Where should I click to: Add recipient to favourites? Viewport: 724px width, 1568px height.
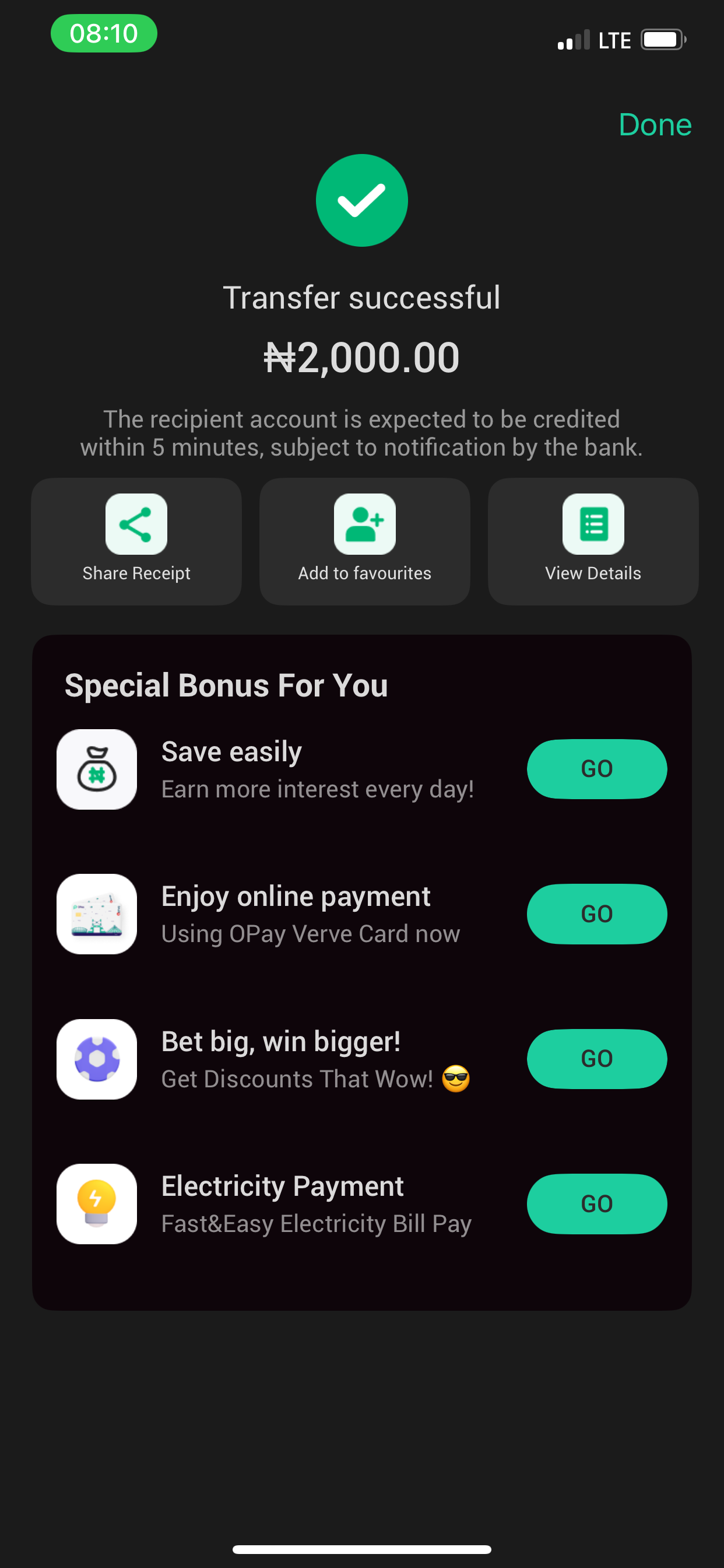coord(364,541)
